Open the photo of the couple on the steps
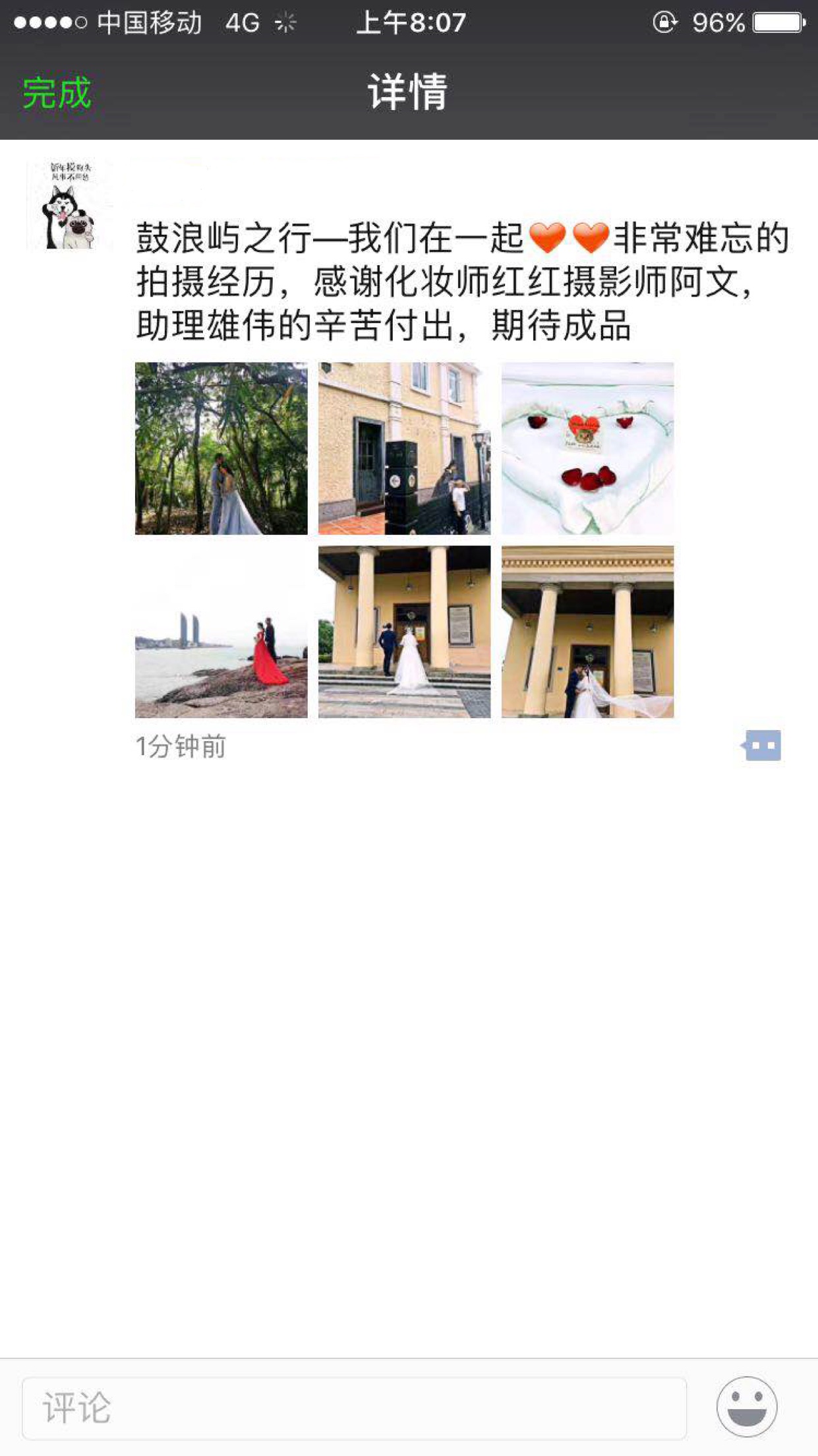 [x=404, y=632]
